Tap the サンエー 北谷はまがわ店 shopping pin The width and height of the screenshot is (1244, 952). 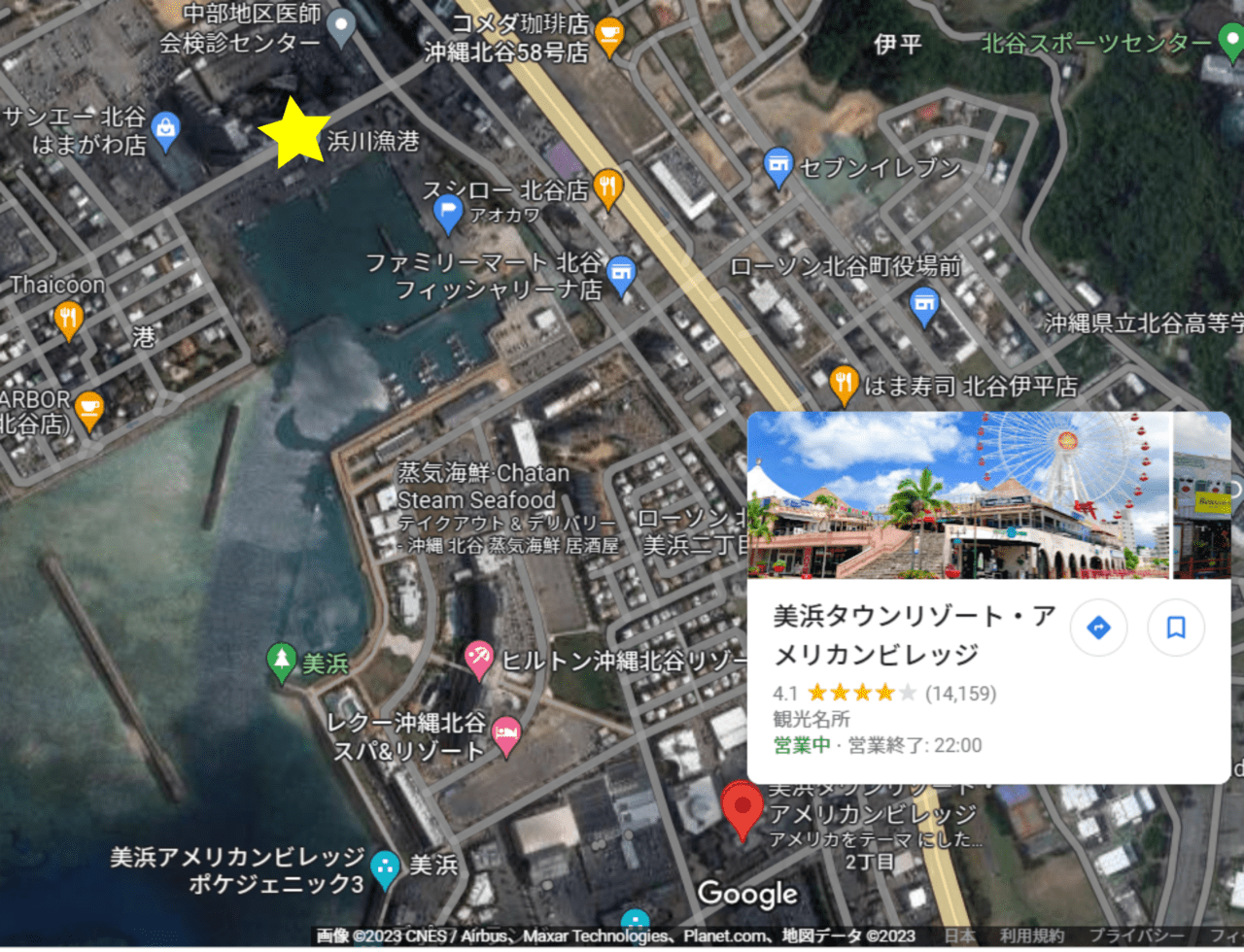(x=166, y=130)
